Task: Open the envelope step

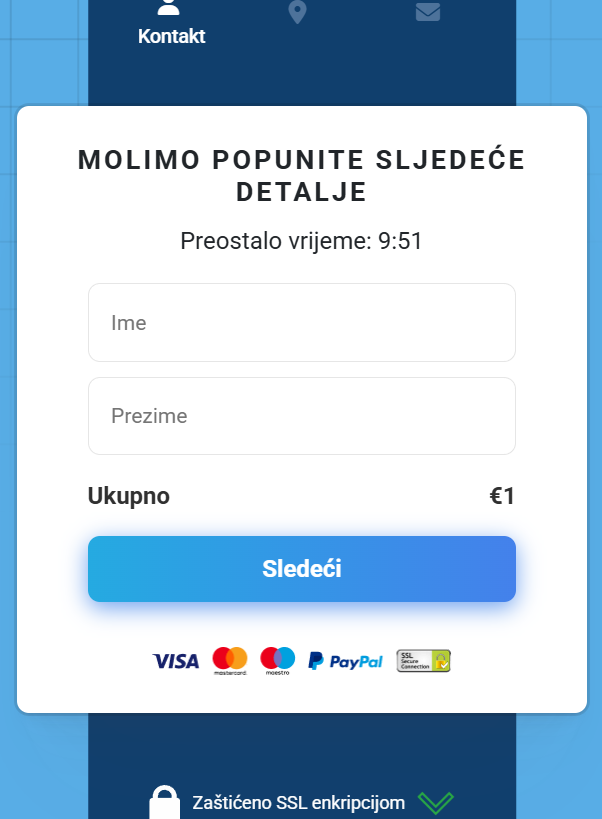Action: tap(428, 12)
